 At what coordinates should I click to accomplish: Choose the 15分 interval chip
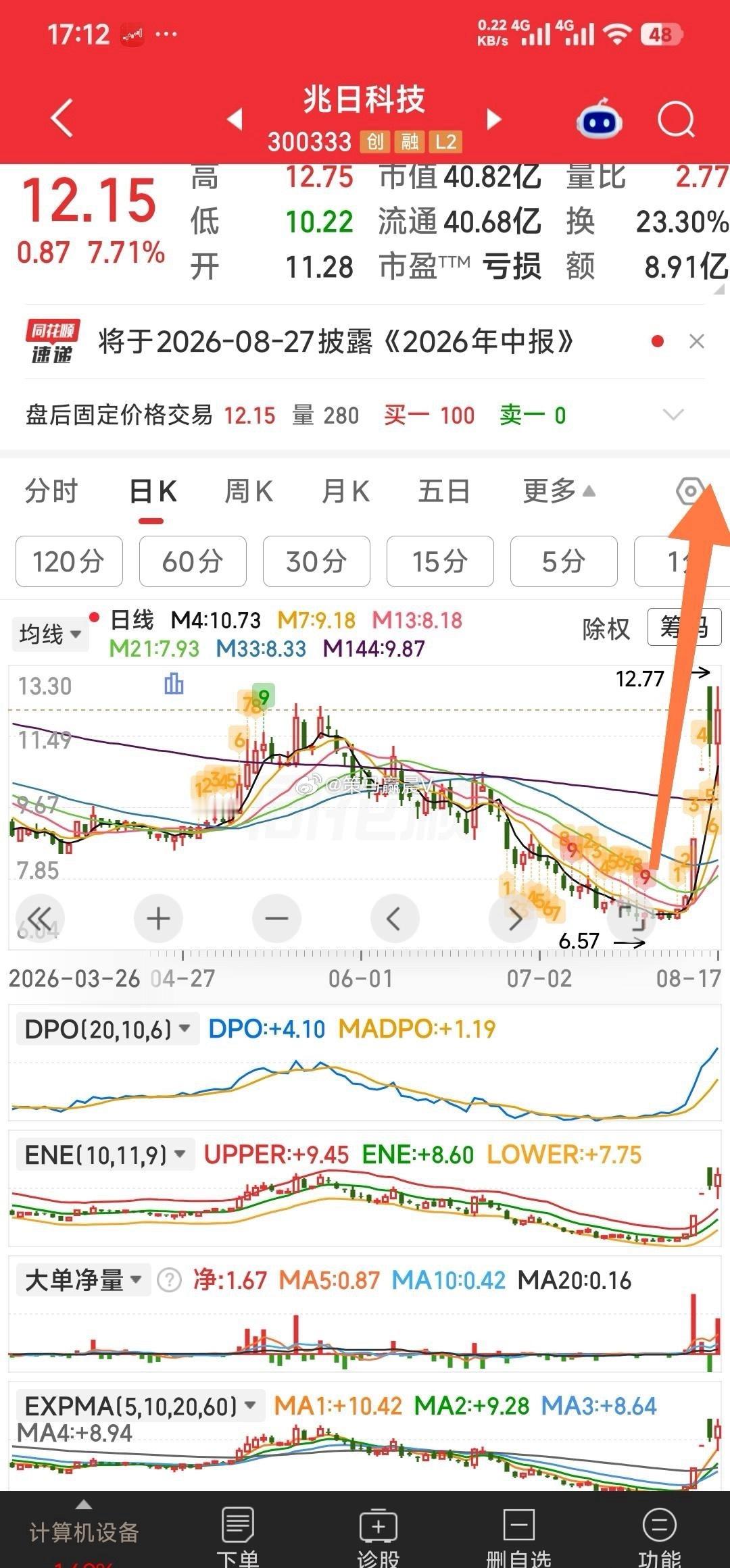[x=440, y=561]
